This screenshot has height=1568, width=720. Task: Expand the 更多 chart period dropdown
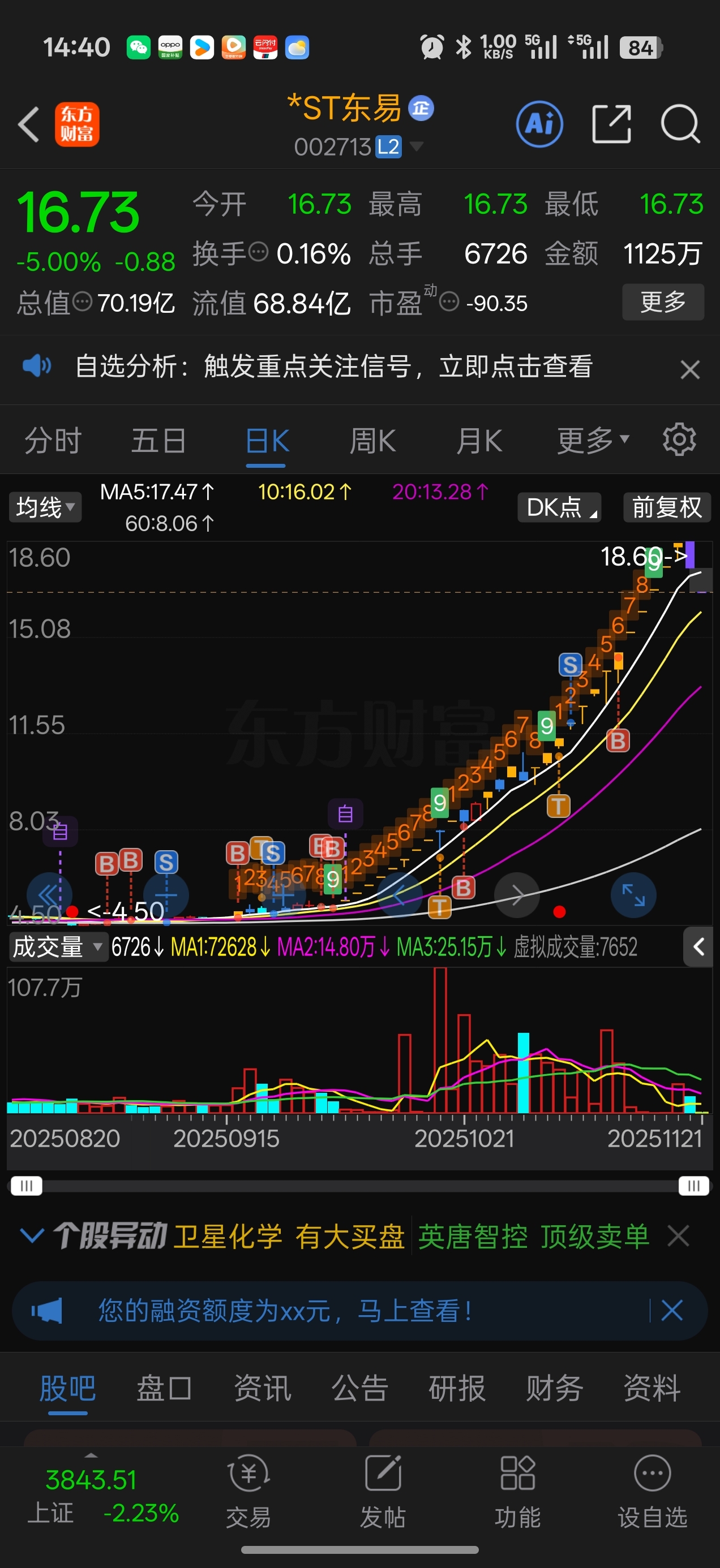pos(592,441)
